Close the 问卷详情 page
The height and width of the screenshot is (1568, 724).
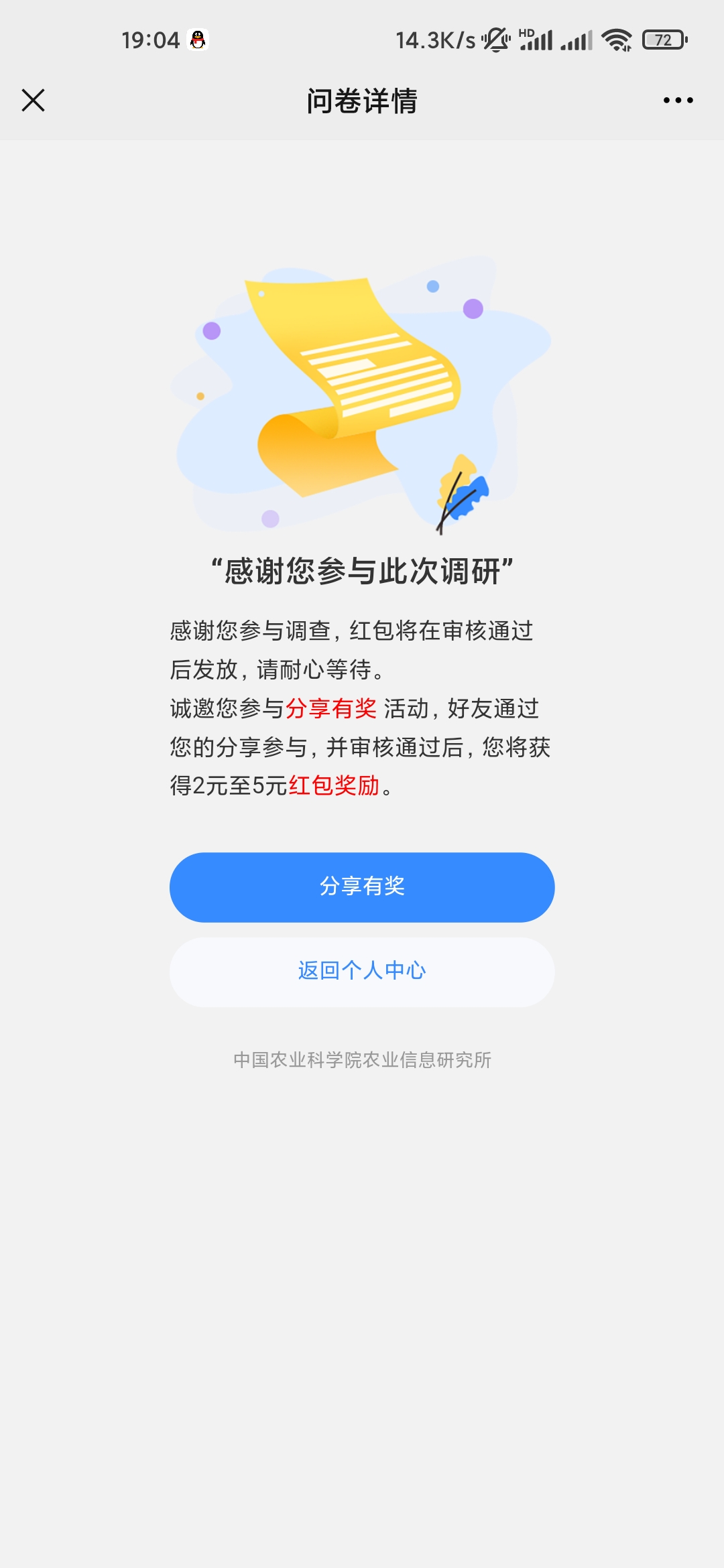pos(33,101)
